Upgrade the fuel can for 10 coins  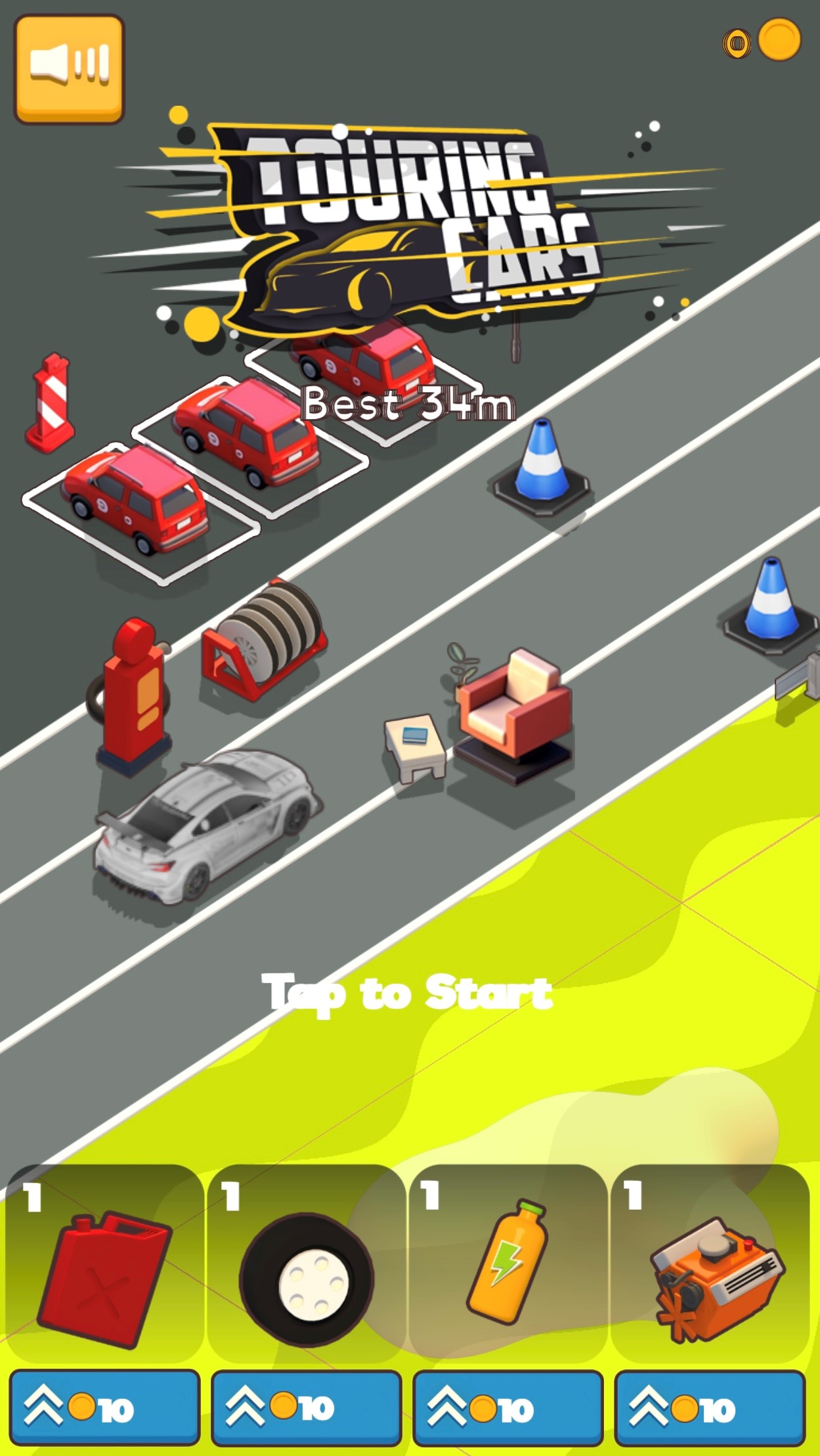(x=104, y=1407)
